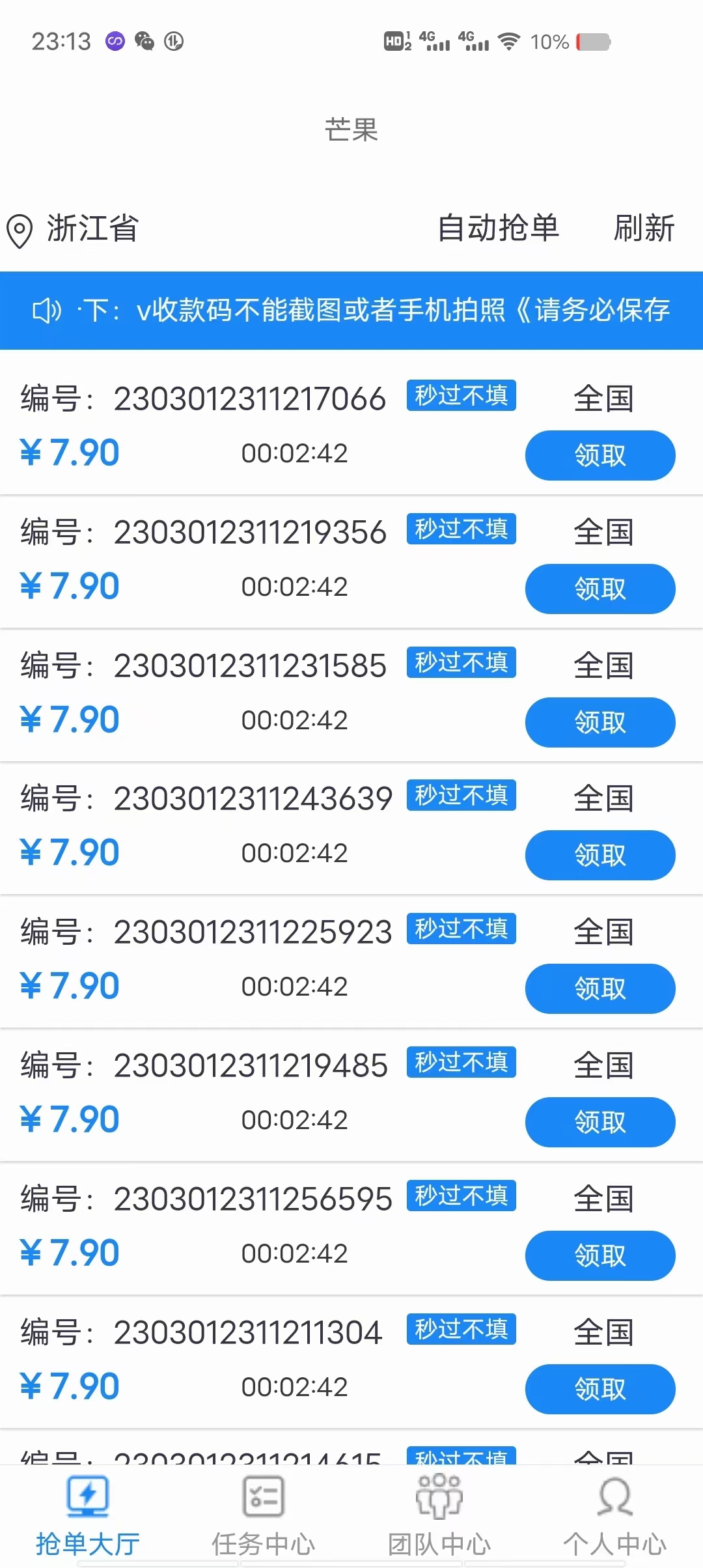Claim order 2303012311243639 with 领取
The height and width of the screenshot is (1568, 703).
click(x=600, y=855)
